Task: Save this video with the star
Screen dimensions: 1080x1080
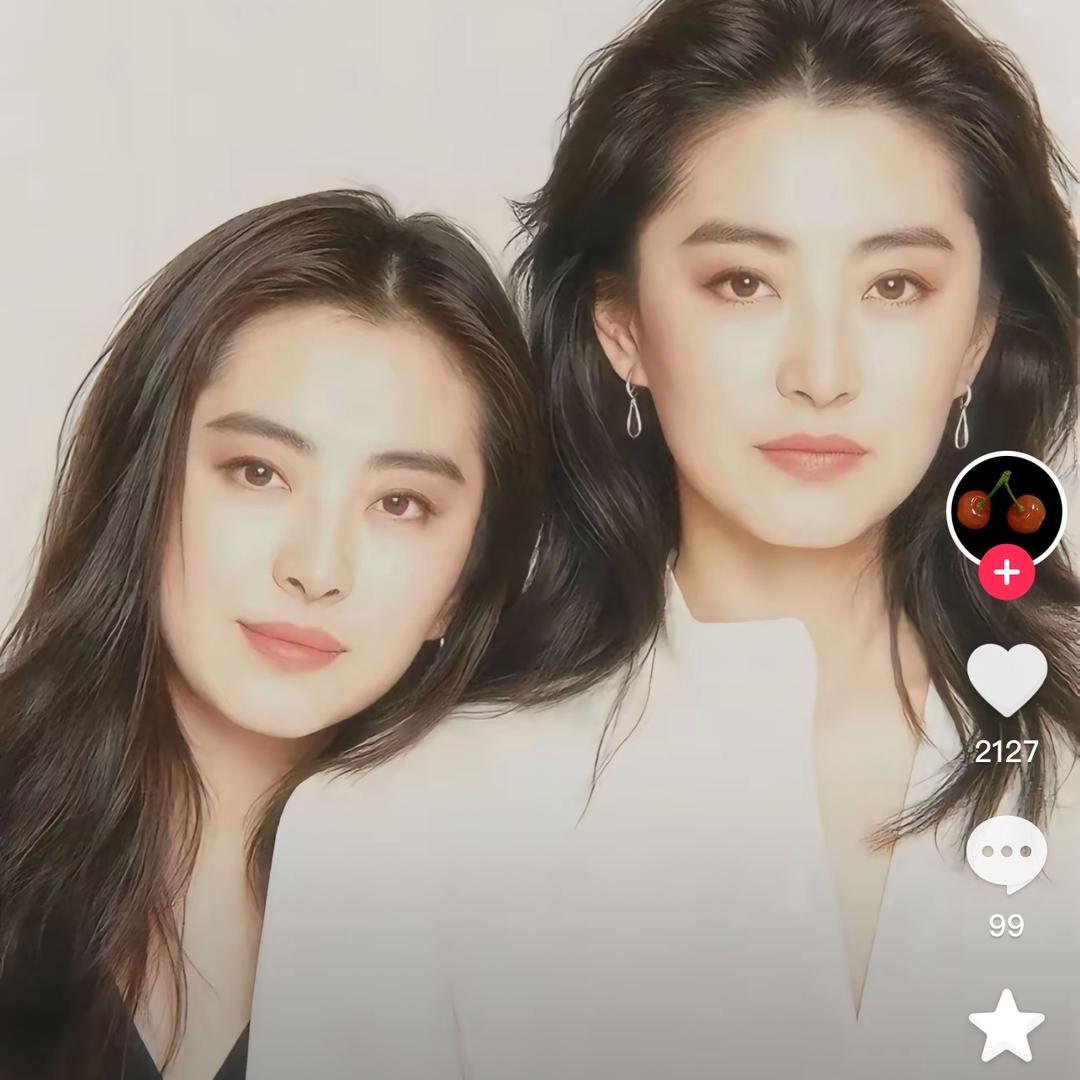Action: pyautogui.click(x=1006, y=1027)
